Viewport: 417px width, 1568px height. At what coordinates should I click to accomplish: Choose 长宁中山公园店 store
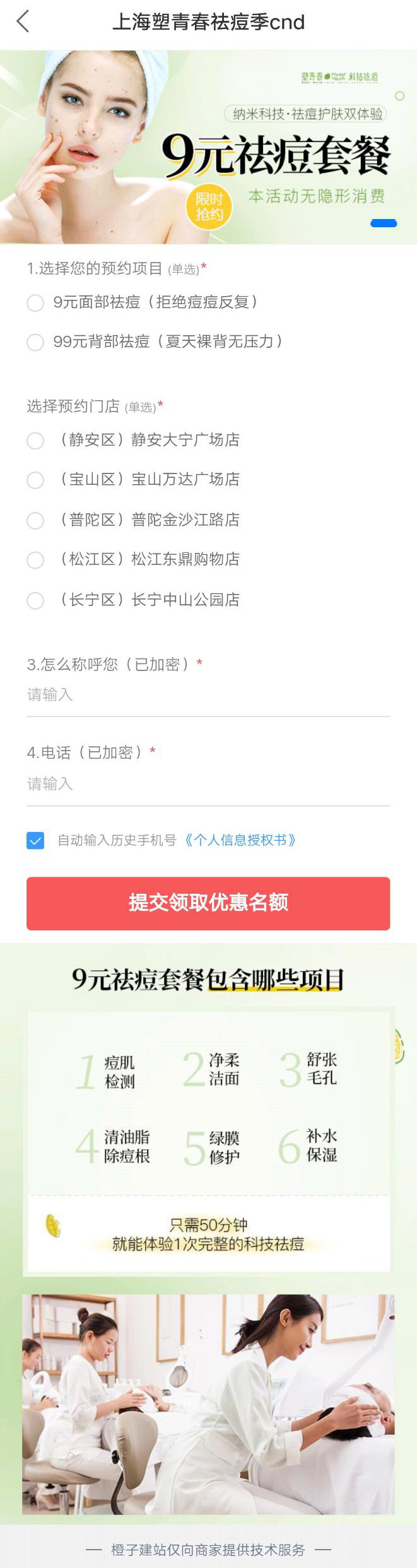35,600
